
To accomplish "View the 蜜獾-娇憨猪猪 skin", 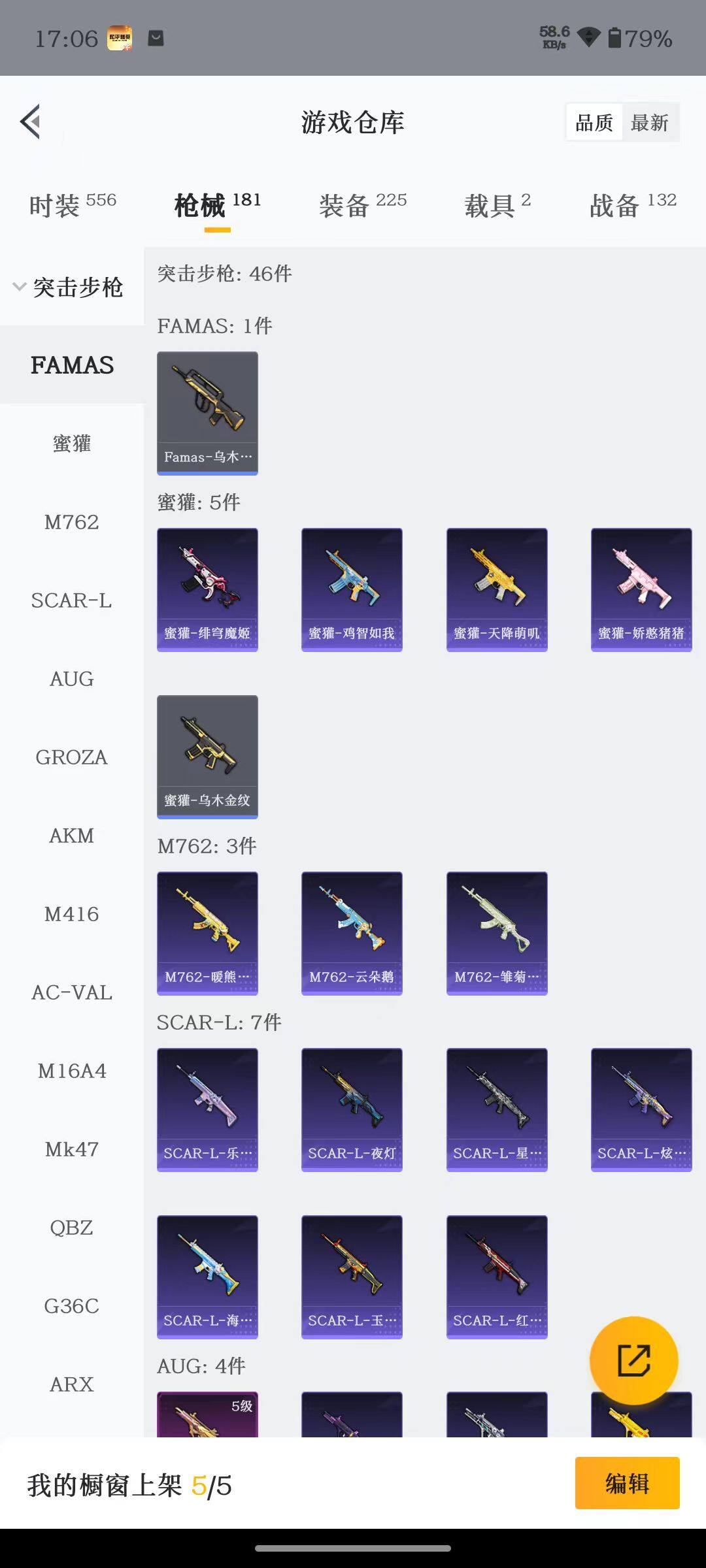I will coord(641,589).
